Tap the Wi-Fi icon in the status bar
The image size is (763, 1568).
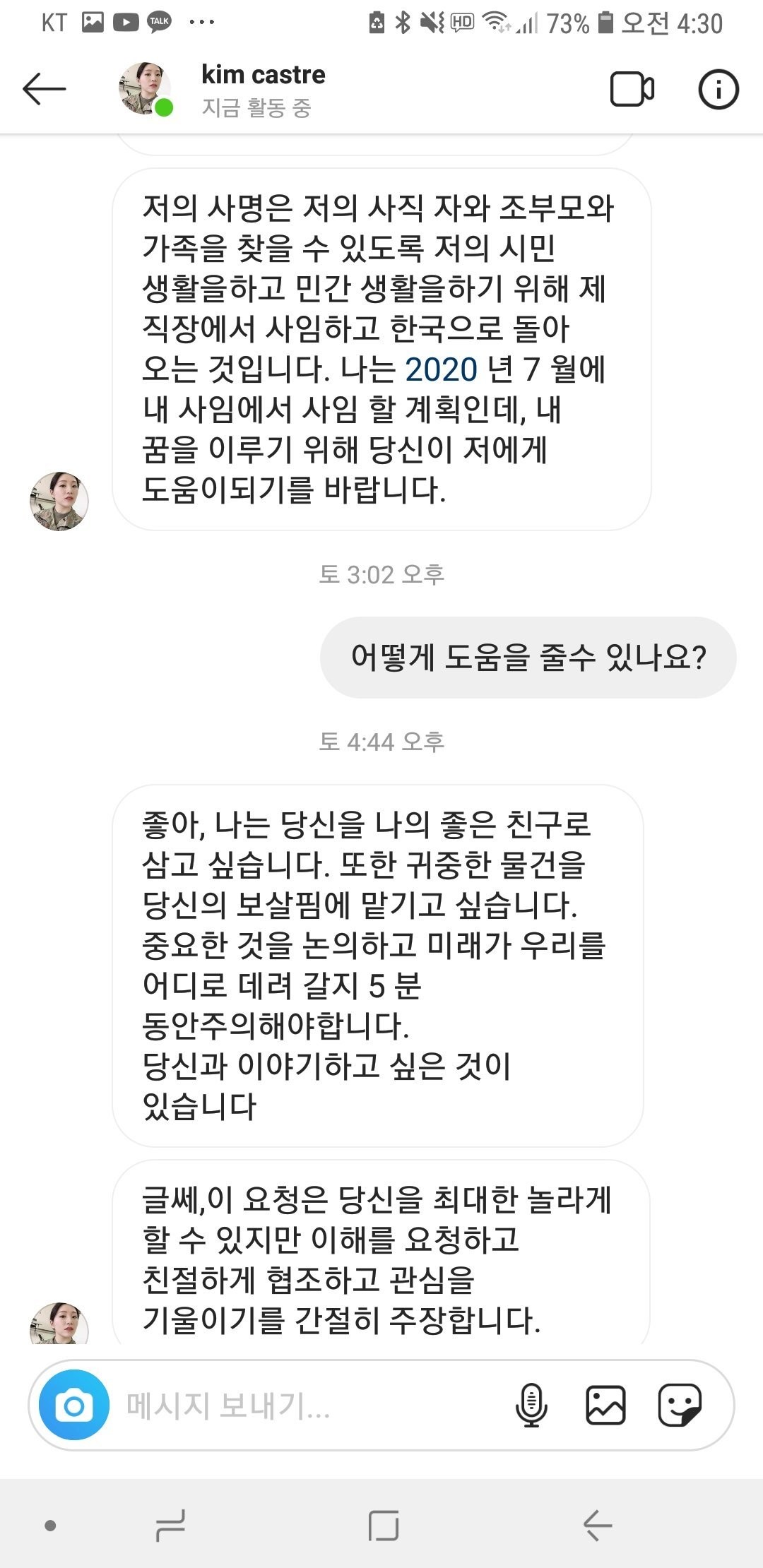pyautogui.click(x=498, y=21)
